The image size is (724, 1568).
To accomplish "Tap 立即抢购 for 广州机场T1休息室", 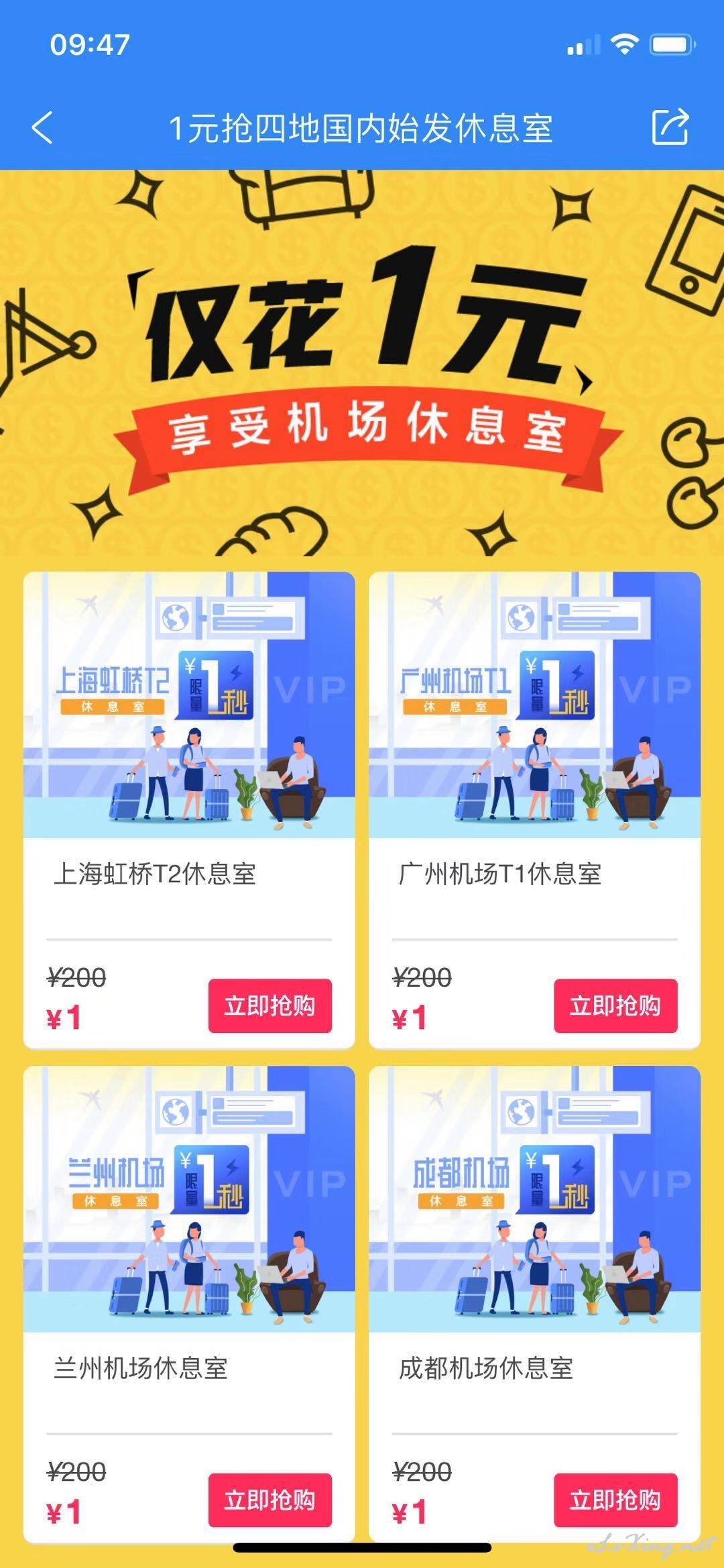I will (x=615, y=1006).
